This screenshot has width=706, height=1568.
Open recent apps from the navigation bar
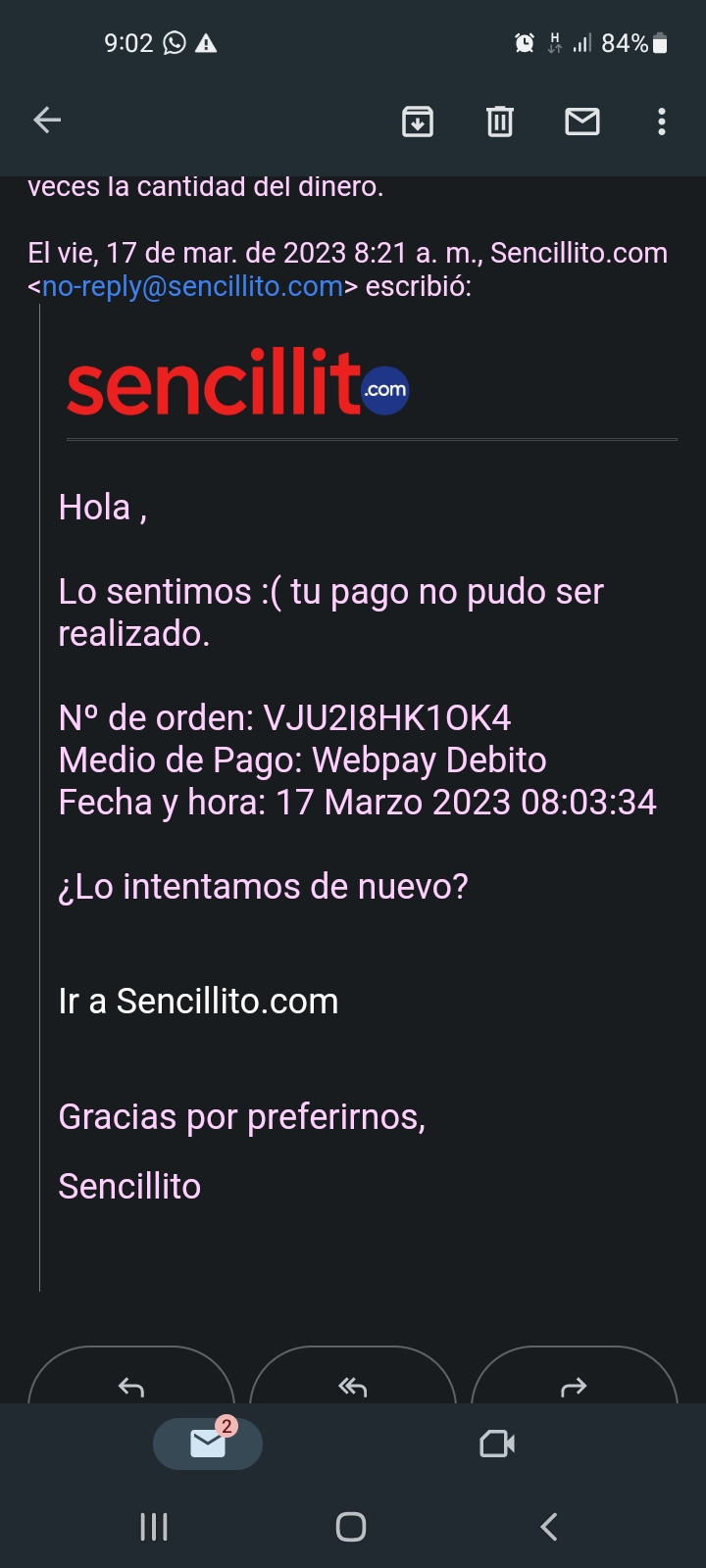point(154,1526)
